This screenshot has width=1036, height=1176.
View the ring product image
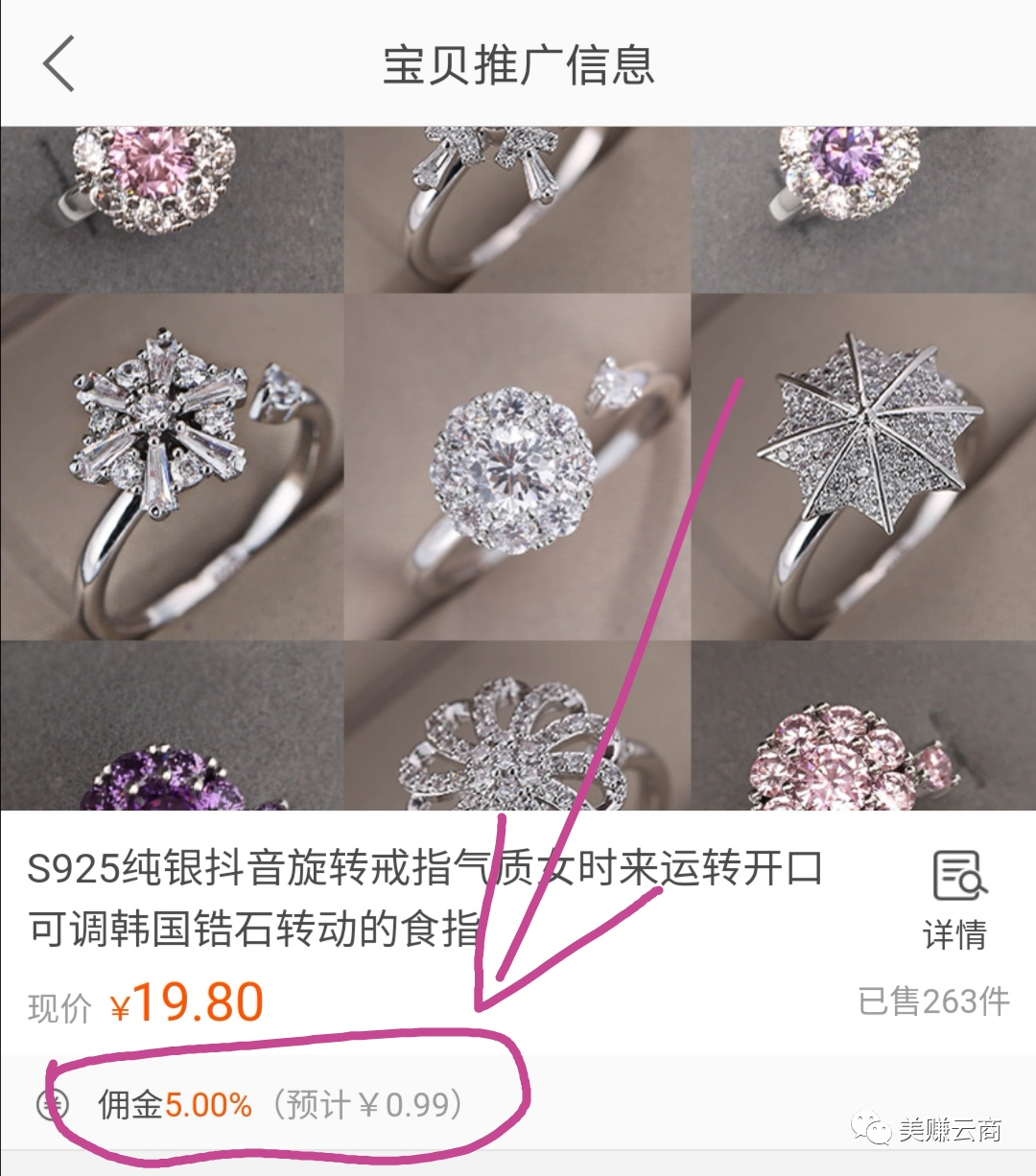pyautogui.click(x=518, y=468)
